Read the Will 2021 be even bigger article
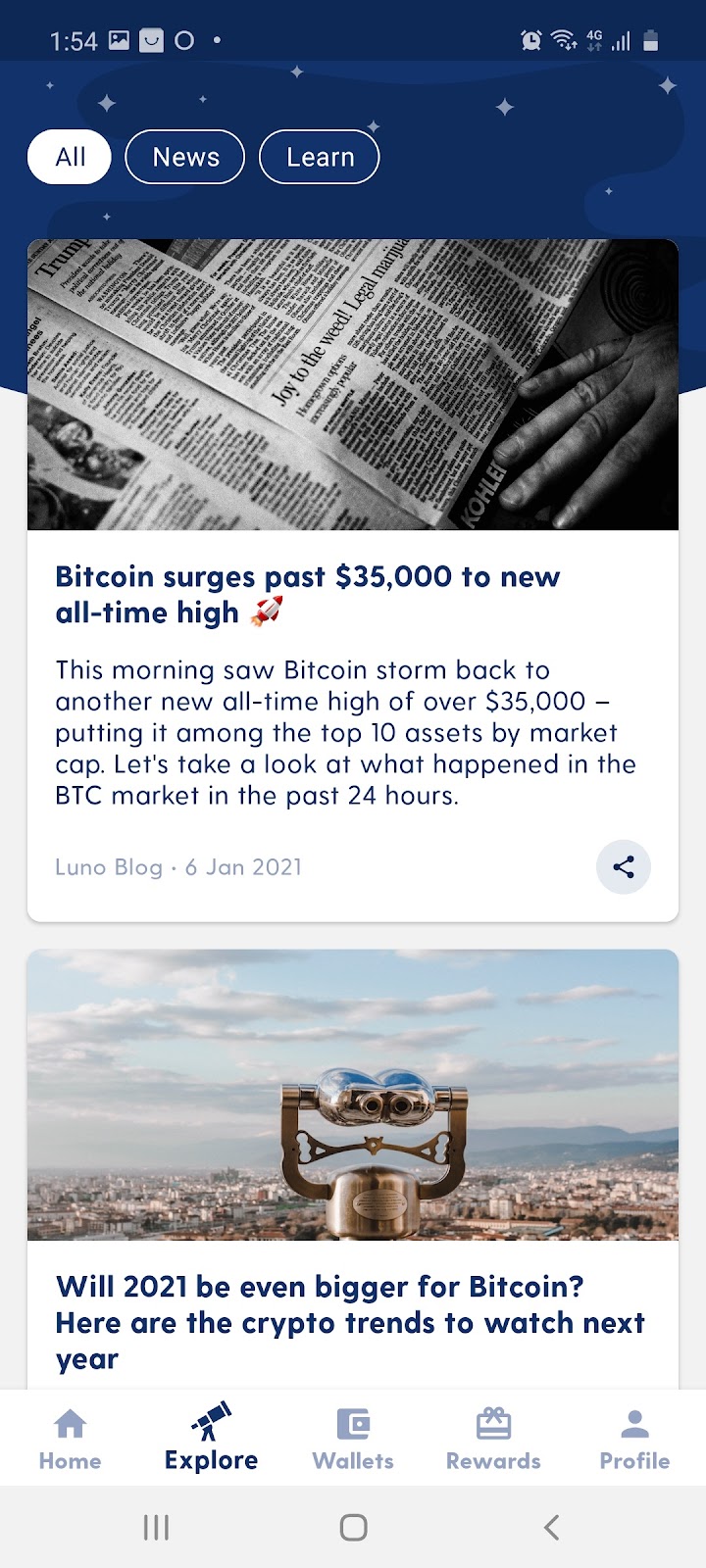The width and height of the screenshot is (706, 1568). (x=350, y=1321)
